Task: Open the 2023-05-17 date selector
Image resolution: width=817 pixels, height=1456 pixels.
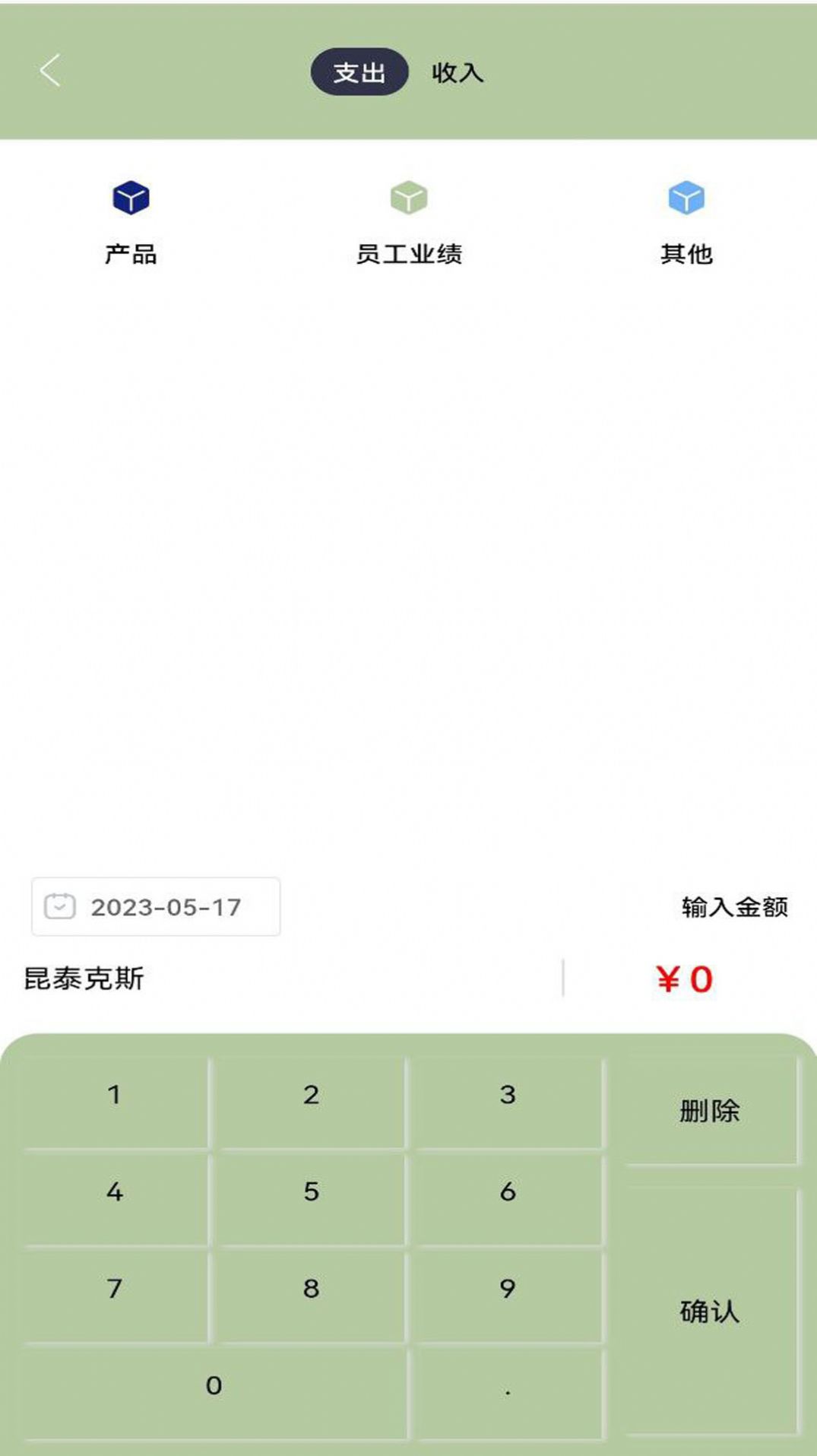Action: [166, 906]
